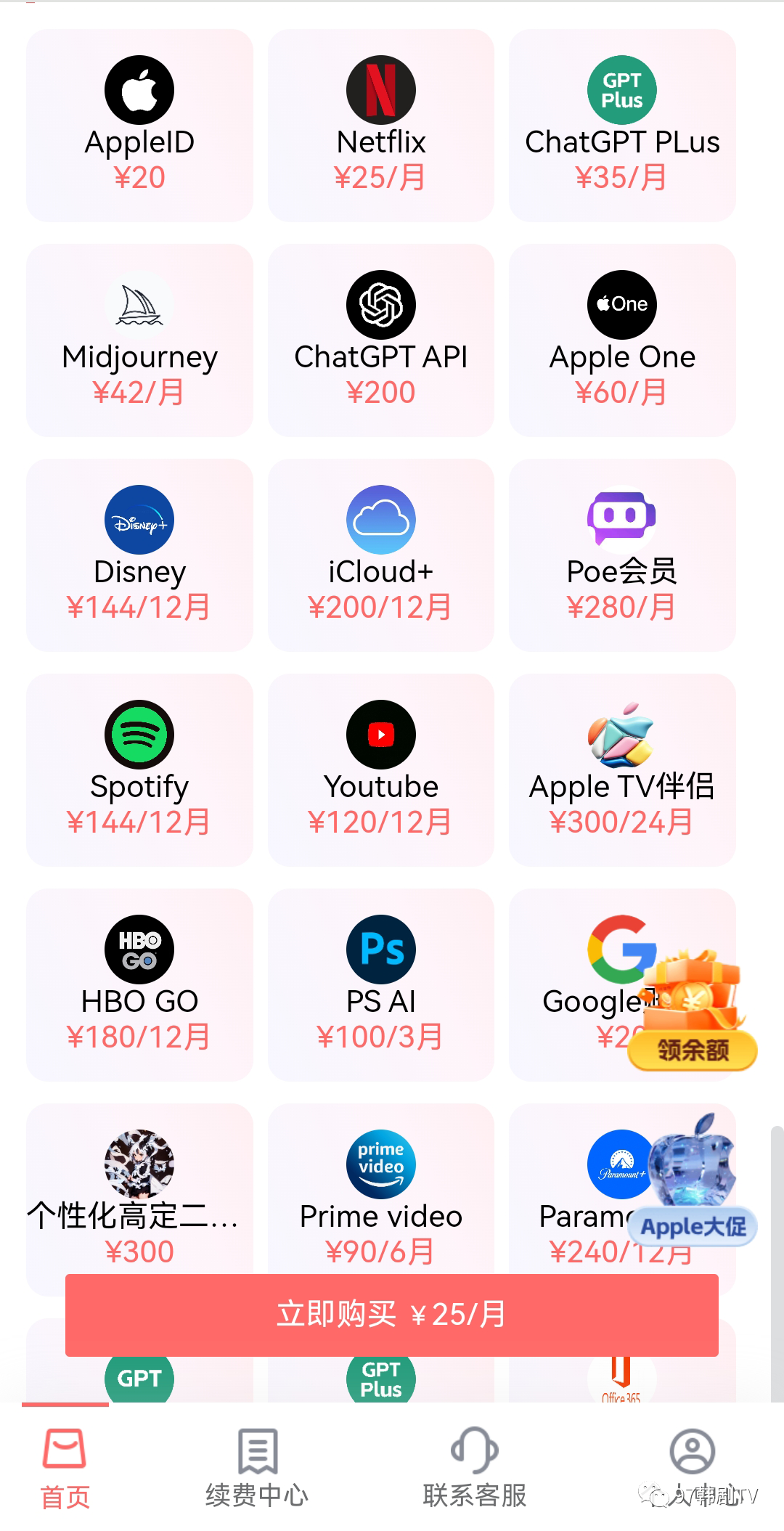Tap the 领余额 gift box floating button

[692, 1011]
